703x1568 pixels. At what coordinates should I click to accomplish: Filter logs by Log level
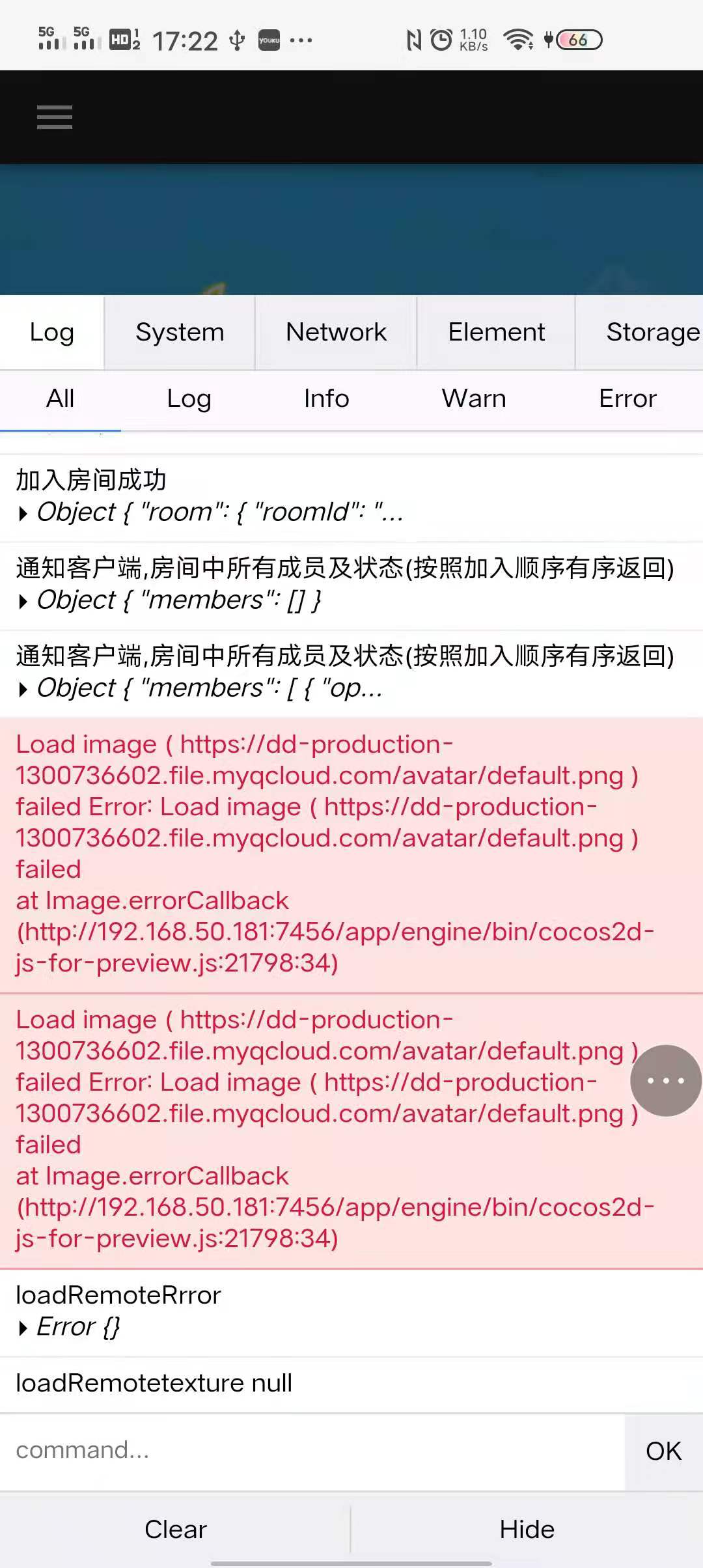(189, 399)
